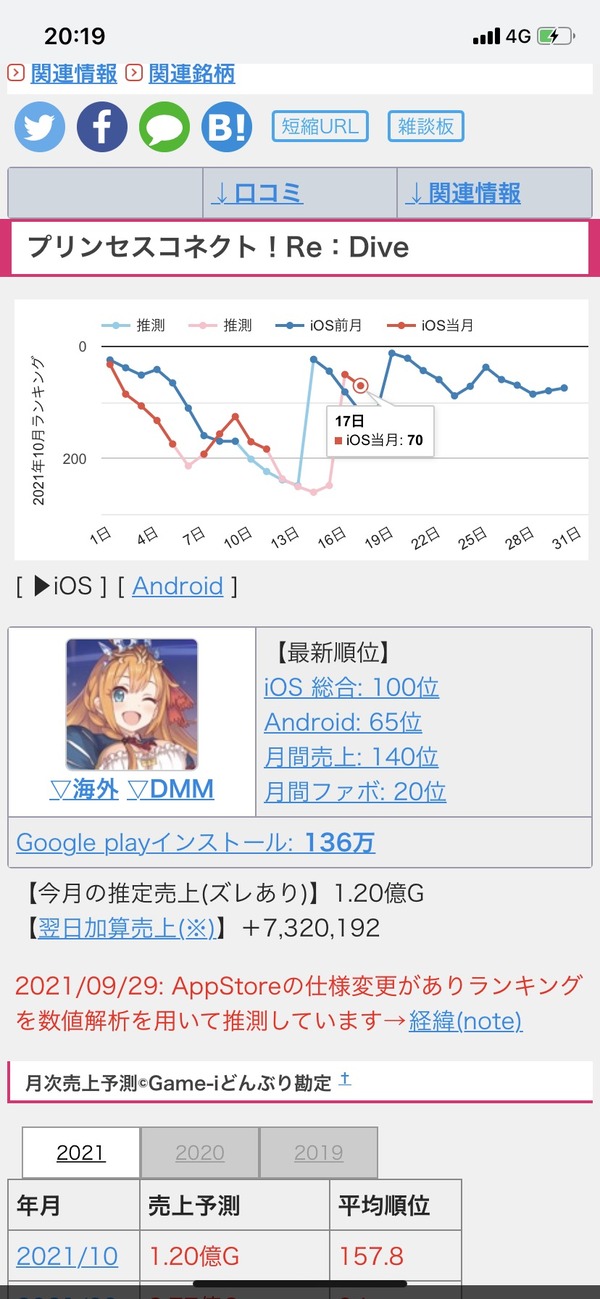
Task: Open Google play install count link
Action: (x=196, y=843)
